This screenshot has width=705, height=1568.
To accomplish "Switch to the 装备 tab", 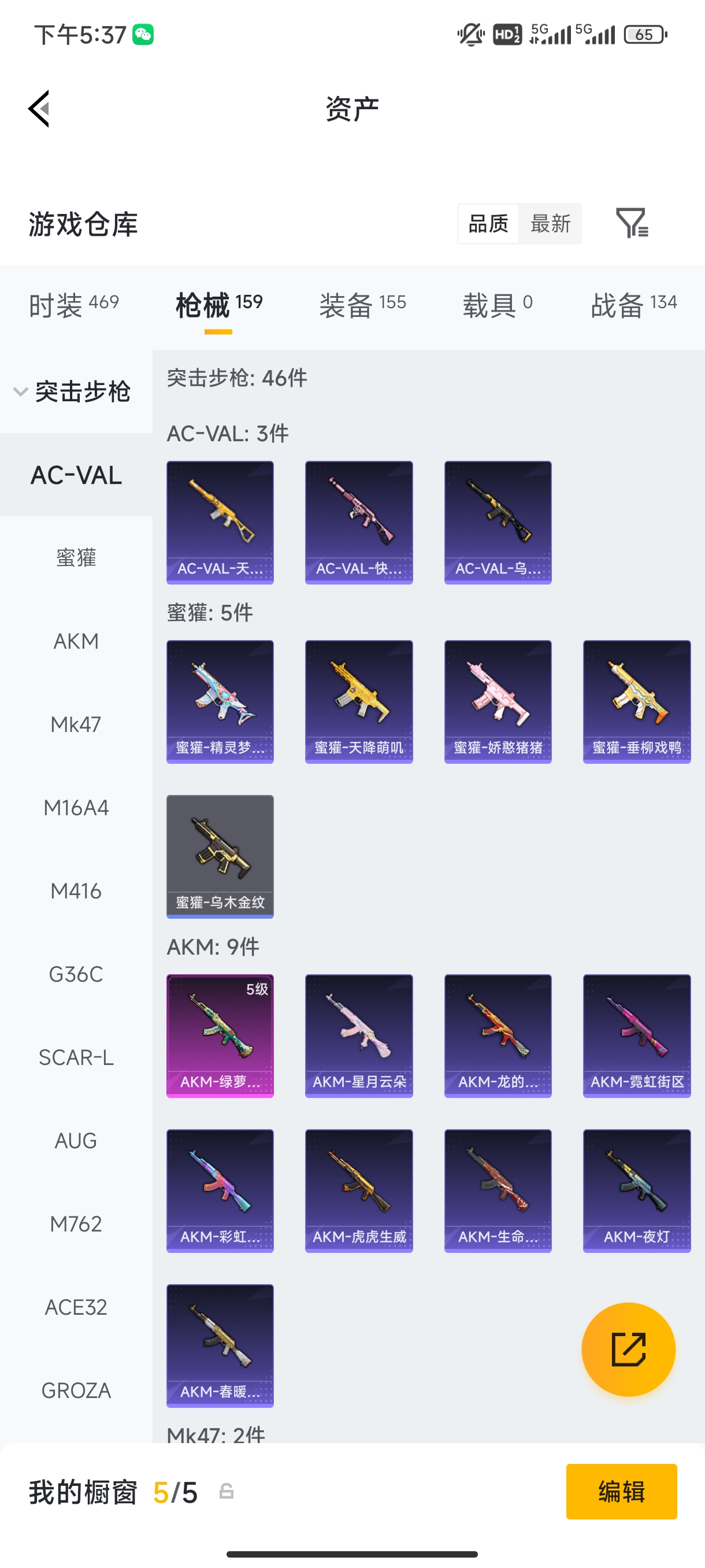I will pyautogui.click(x=362, y=304).
